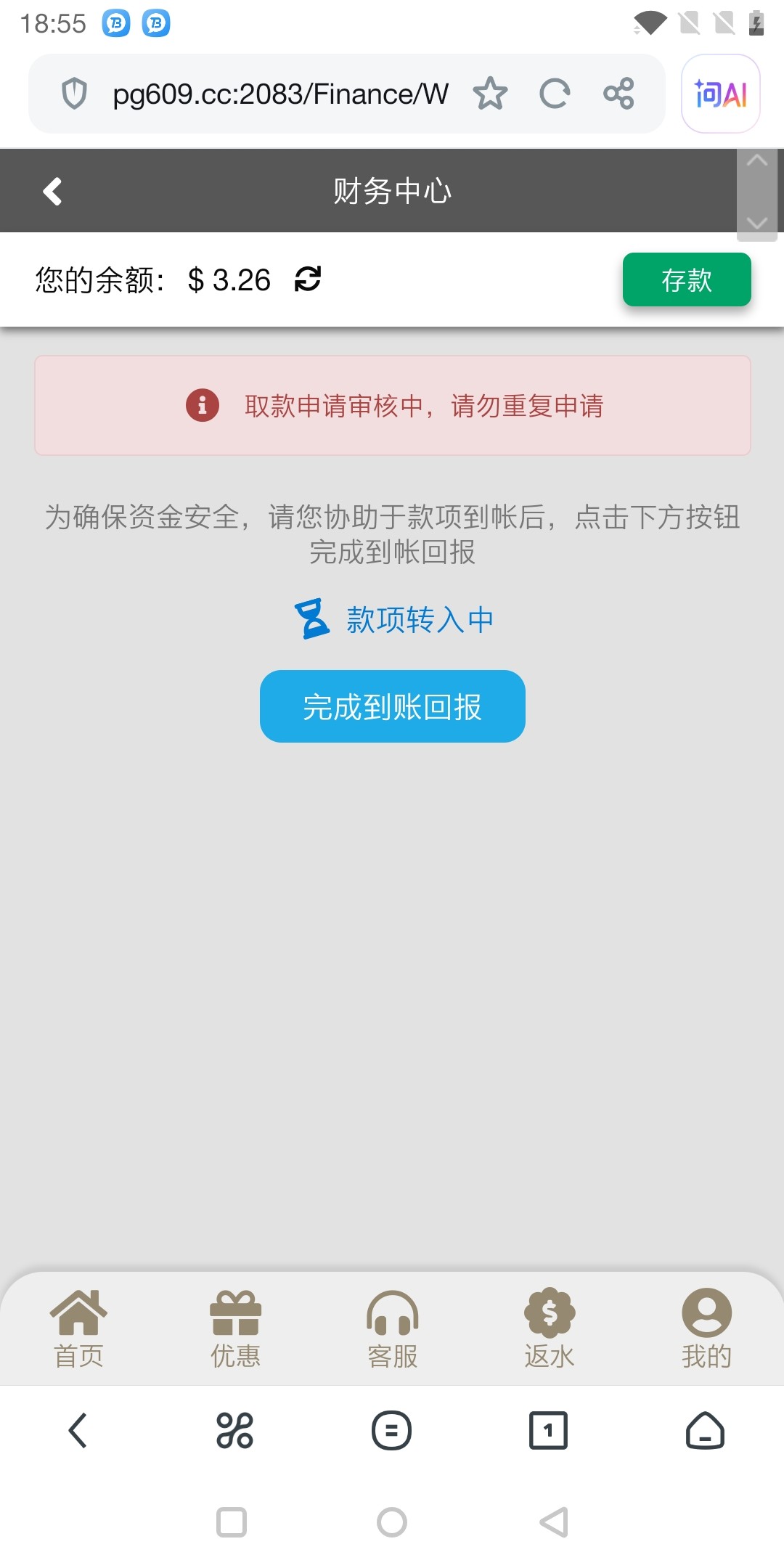Open the 我的 profile icon
784x1568 pixels.
coord(704,1315)
